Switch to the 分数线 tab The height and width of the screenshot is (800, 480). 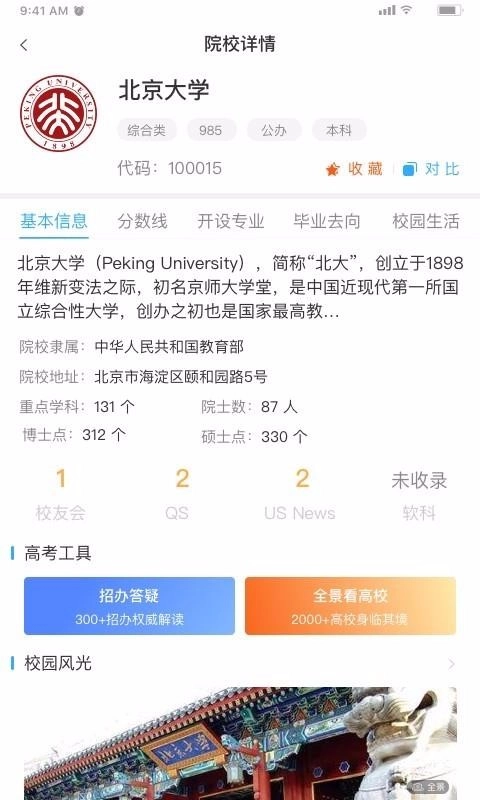(142, 221)
